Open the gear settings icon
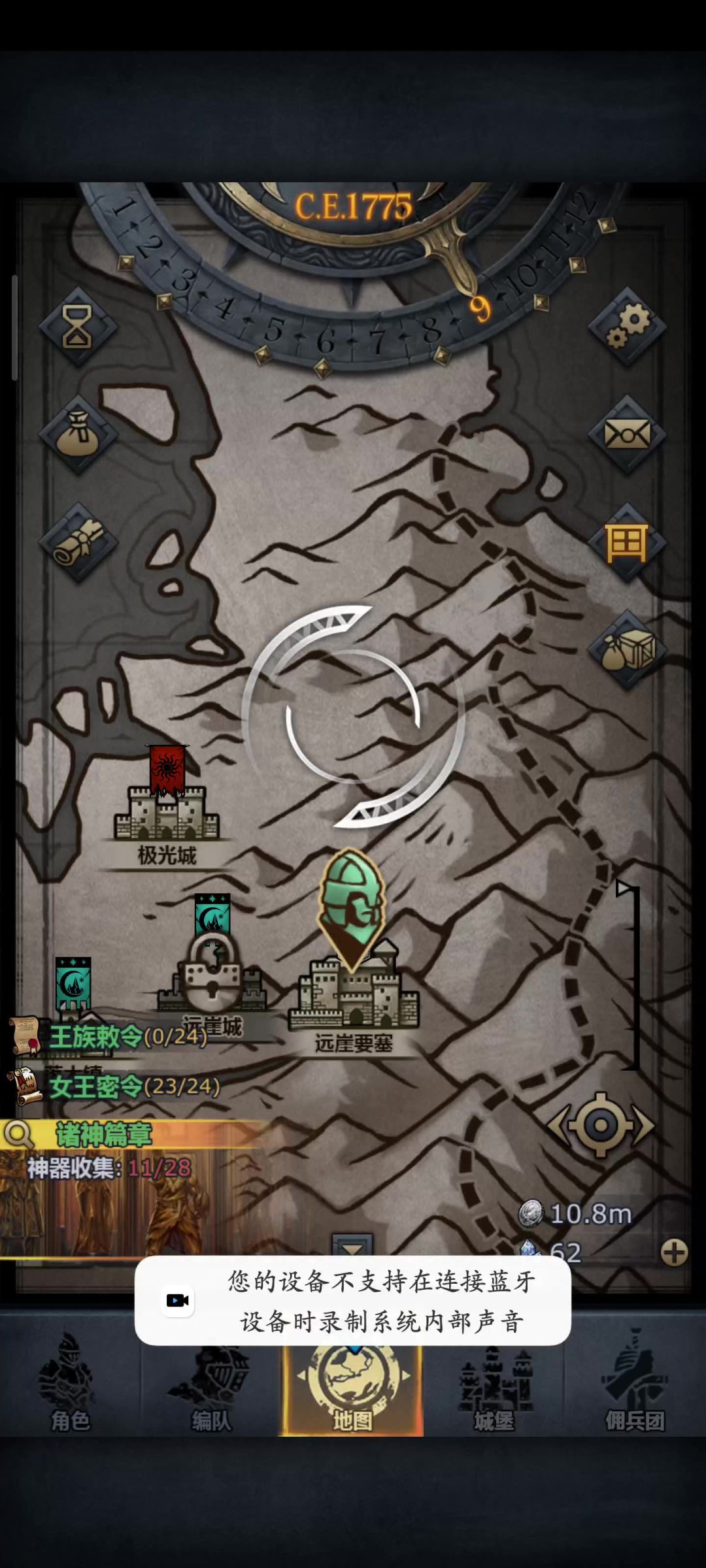 tap(627, 326)
